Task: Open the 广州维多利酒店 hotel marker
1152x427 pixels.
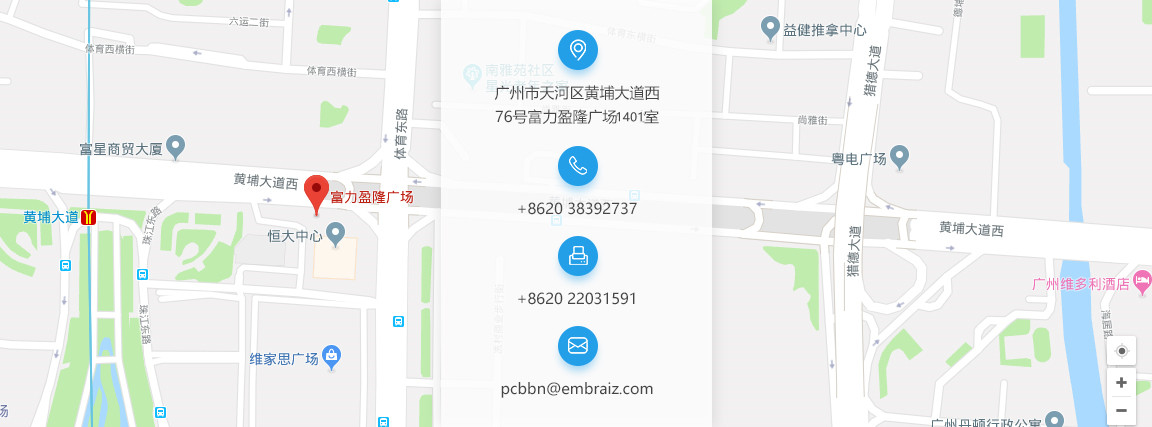Action: (x=1141, y=283)
